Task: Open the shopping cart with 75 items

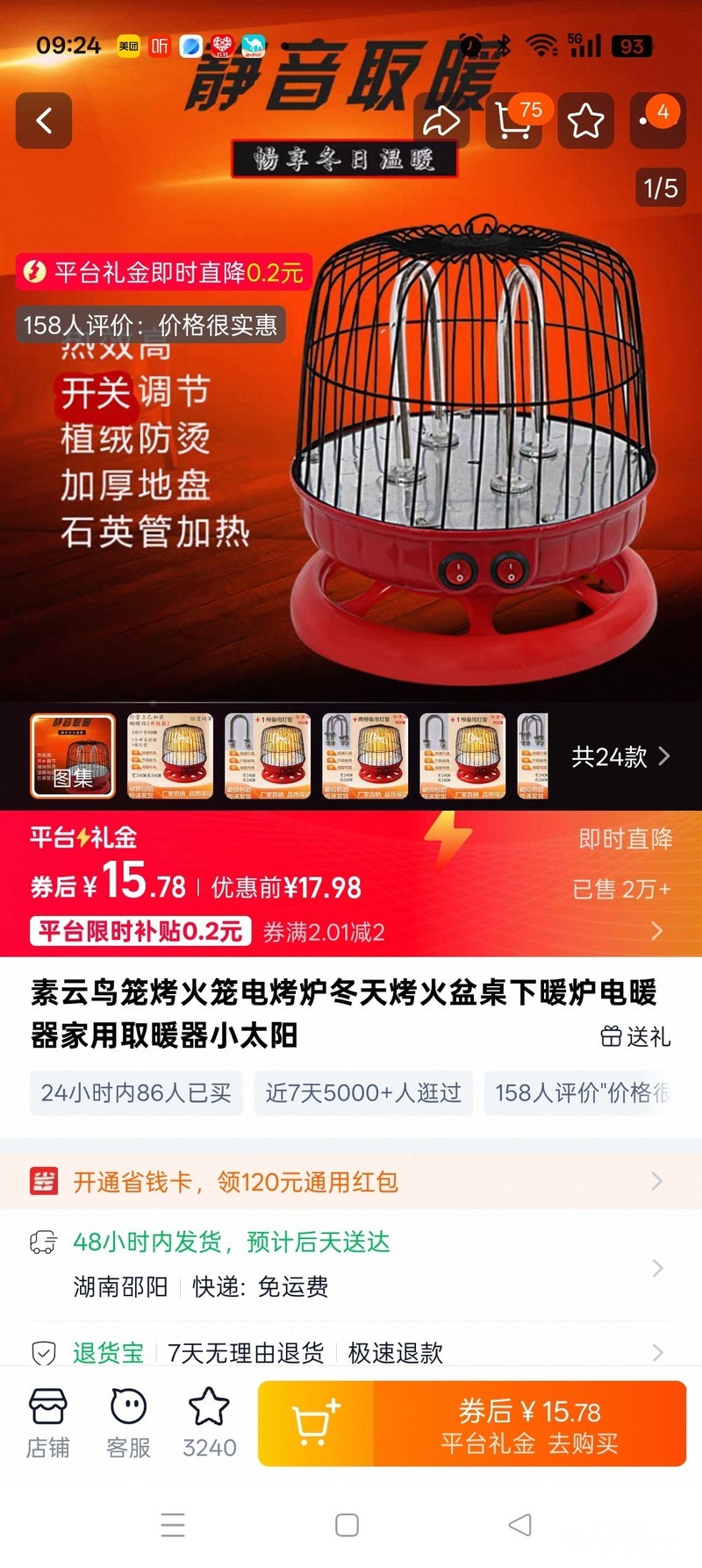Action: click(514, 120)
